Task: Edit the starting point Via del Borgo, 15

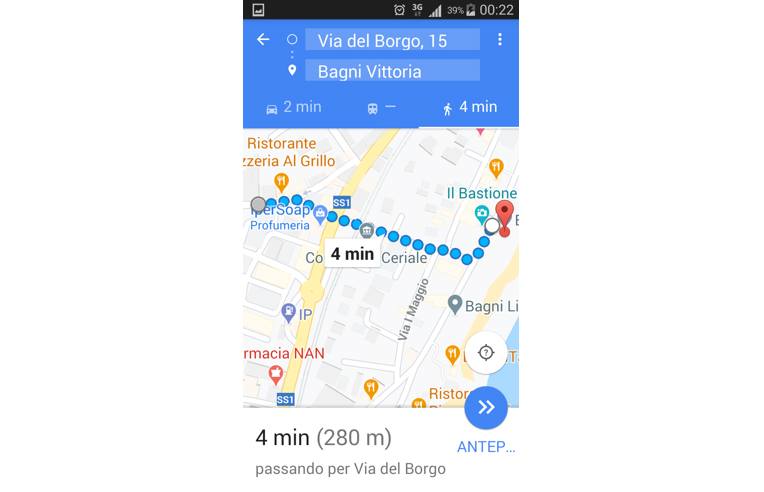Action: pos(392,40)
